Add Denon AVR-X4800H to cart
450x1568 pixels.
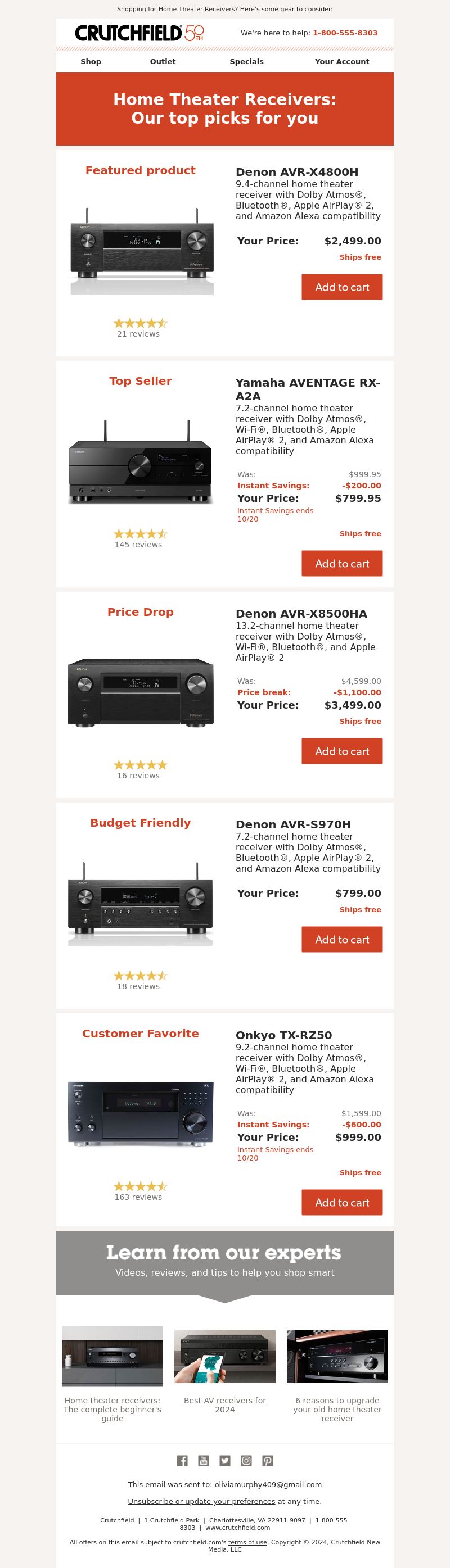point(341,287)
